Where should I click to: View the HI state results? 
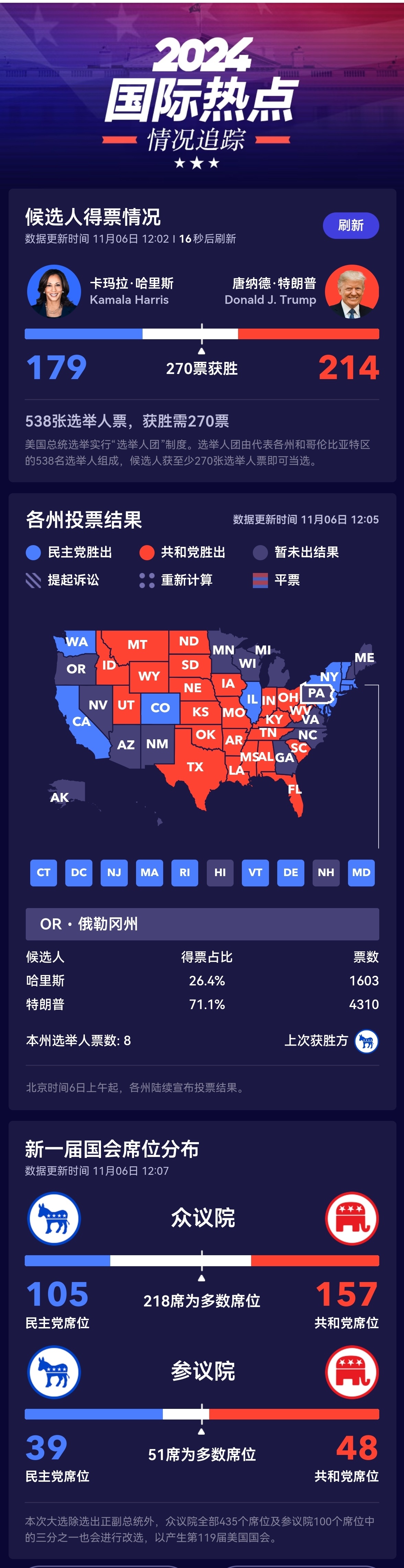[x=220, y=872]
